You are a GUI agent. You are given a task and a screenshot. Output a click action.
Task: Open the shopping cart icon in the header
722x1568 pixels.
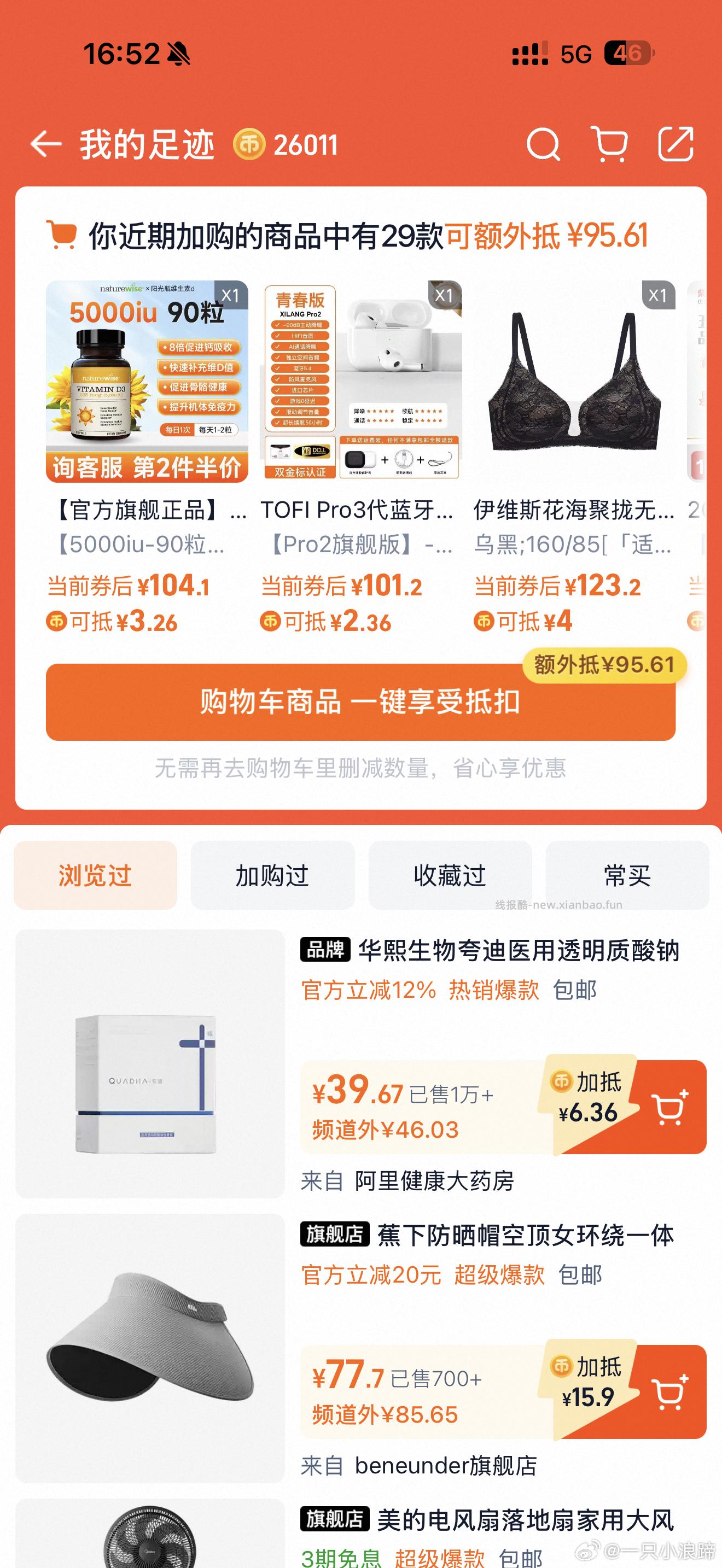click(612, 144)
